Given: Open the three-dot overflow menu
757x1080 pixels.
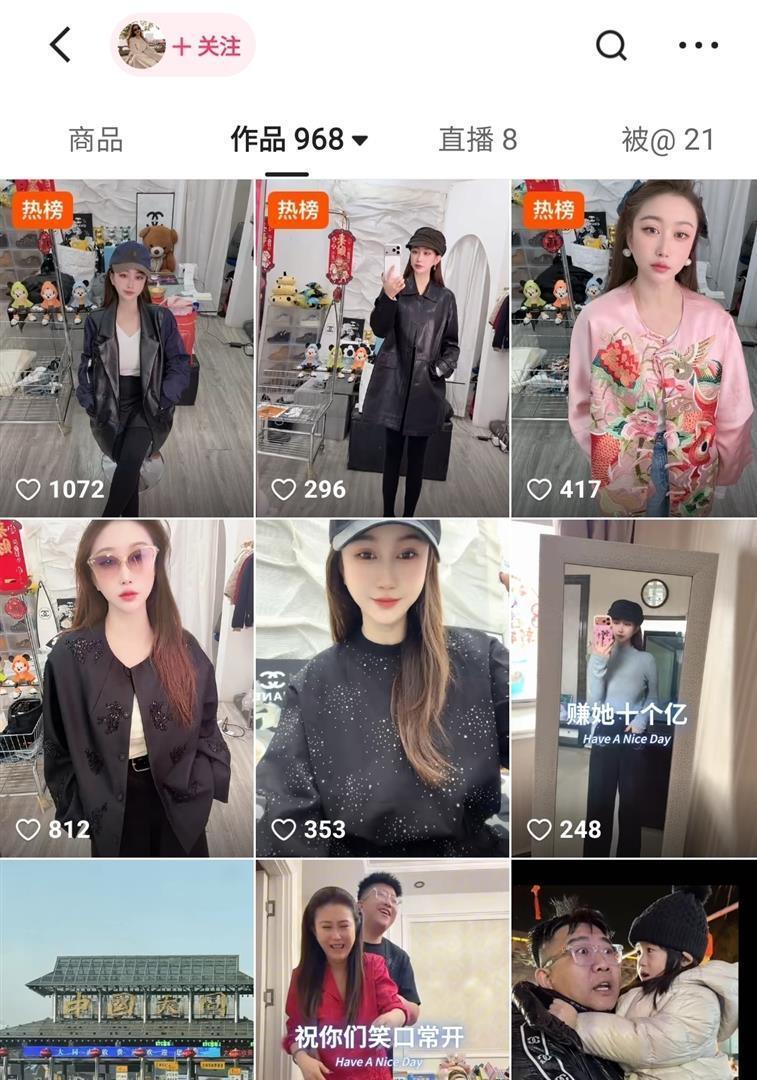Looking at the screenshot, I should coord(698,45).
